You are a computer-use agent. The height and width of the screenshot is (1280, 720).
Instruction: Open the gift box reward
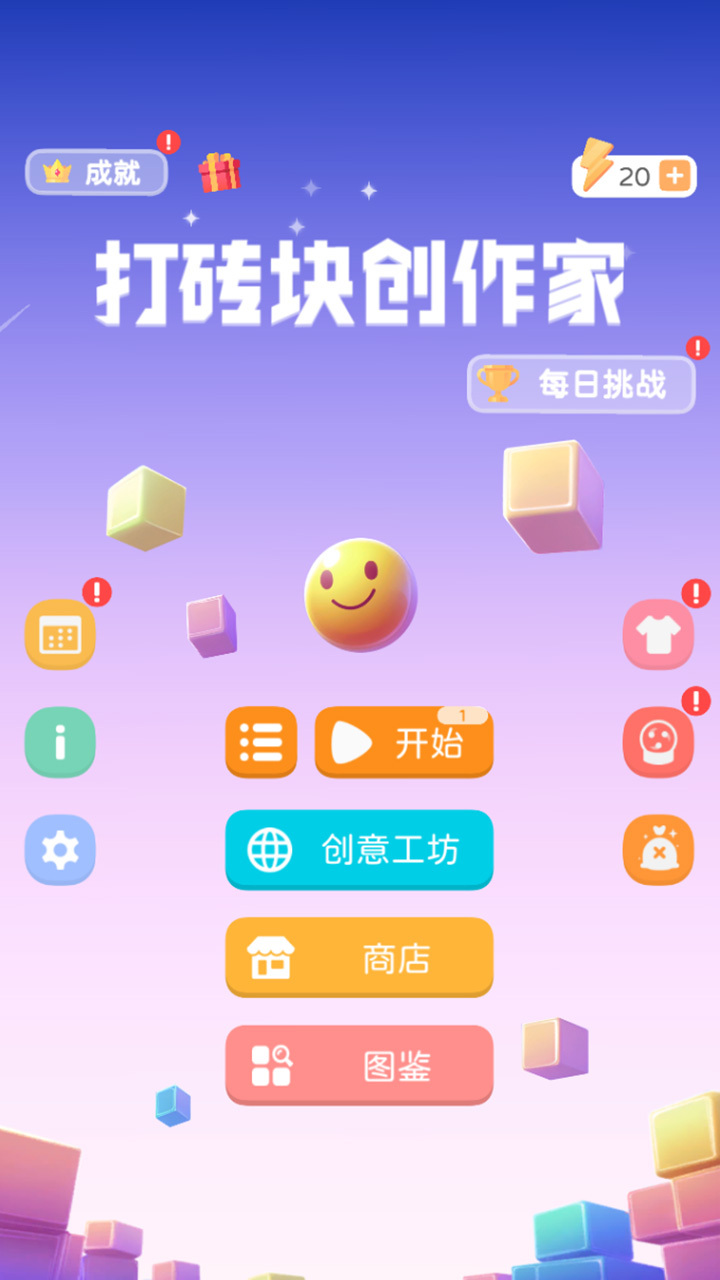click(x=219, y=173)
